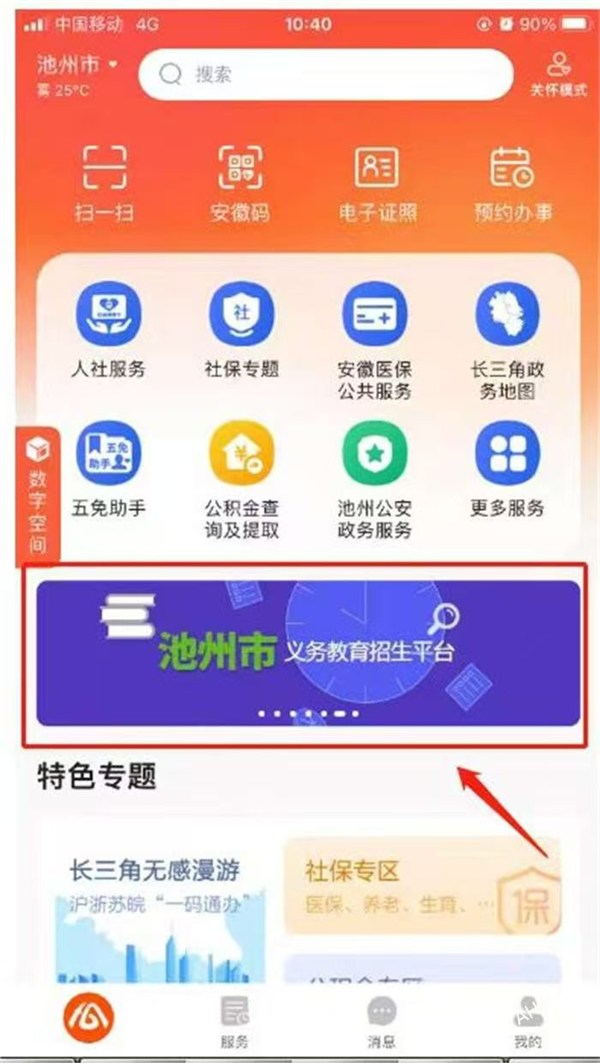Open 安徽码
This screenshot has width=600, height=1063.
pyautogui.click(x=239, y=183)
